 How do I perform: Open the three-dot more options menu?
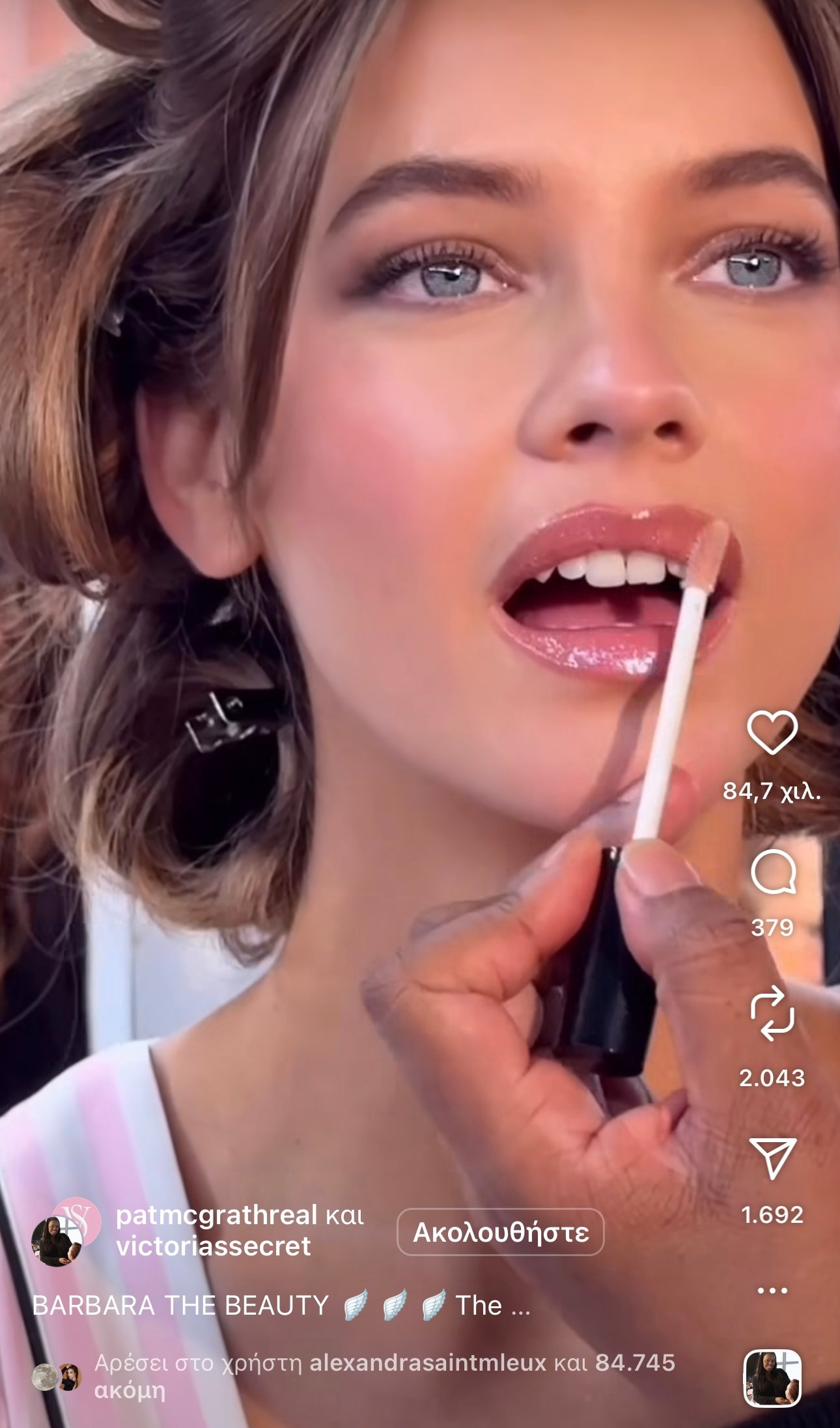(772, 1290)
